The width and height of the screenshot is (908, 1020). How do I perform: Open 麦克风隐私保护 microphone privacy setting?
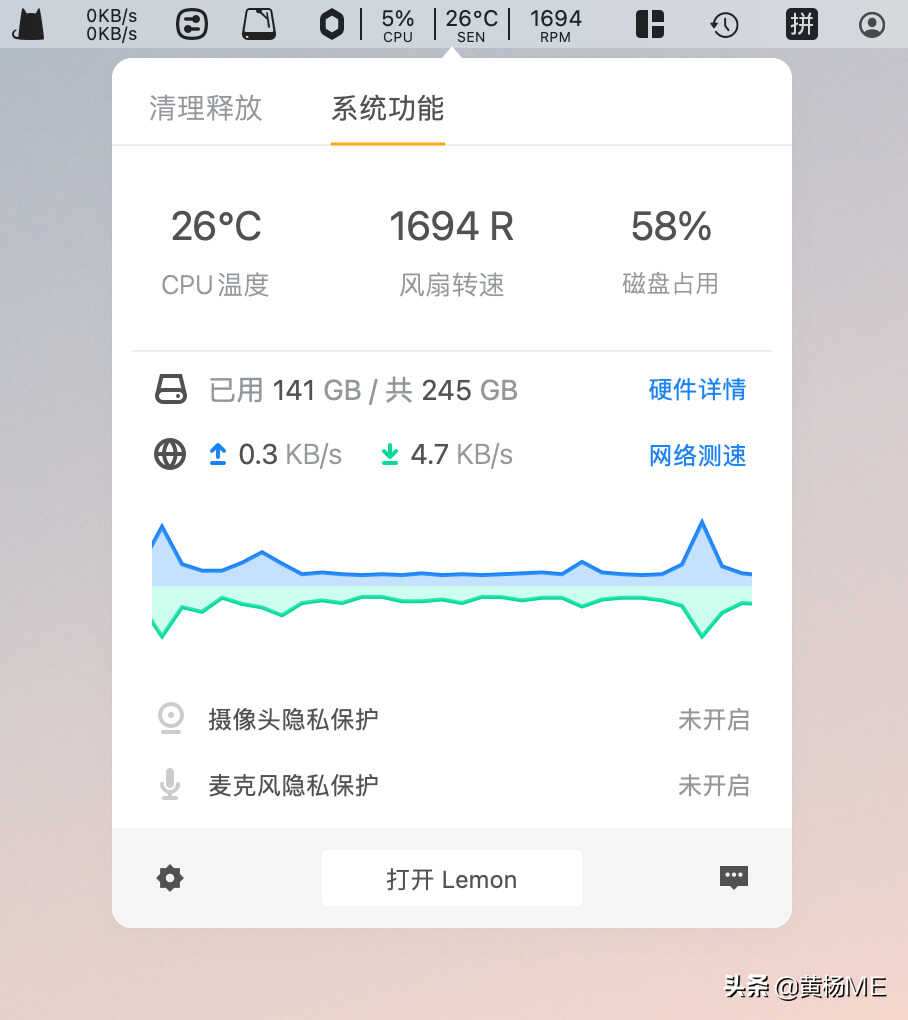coord(293,785)
